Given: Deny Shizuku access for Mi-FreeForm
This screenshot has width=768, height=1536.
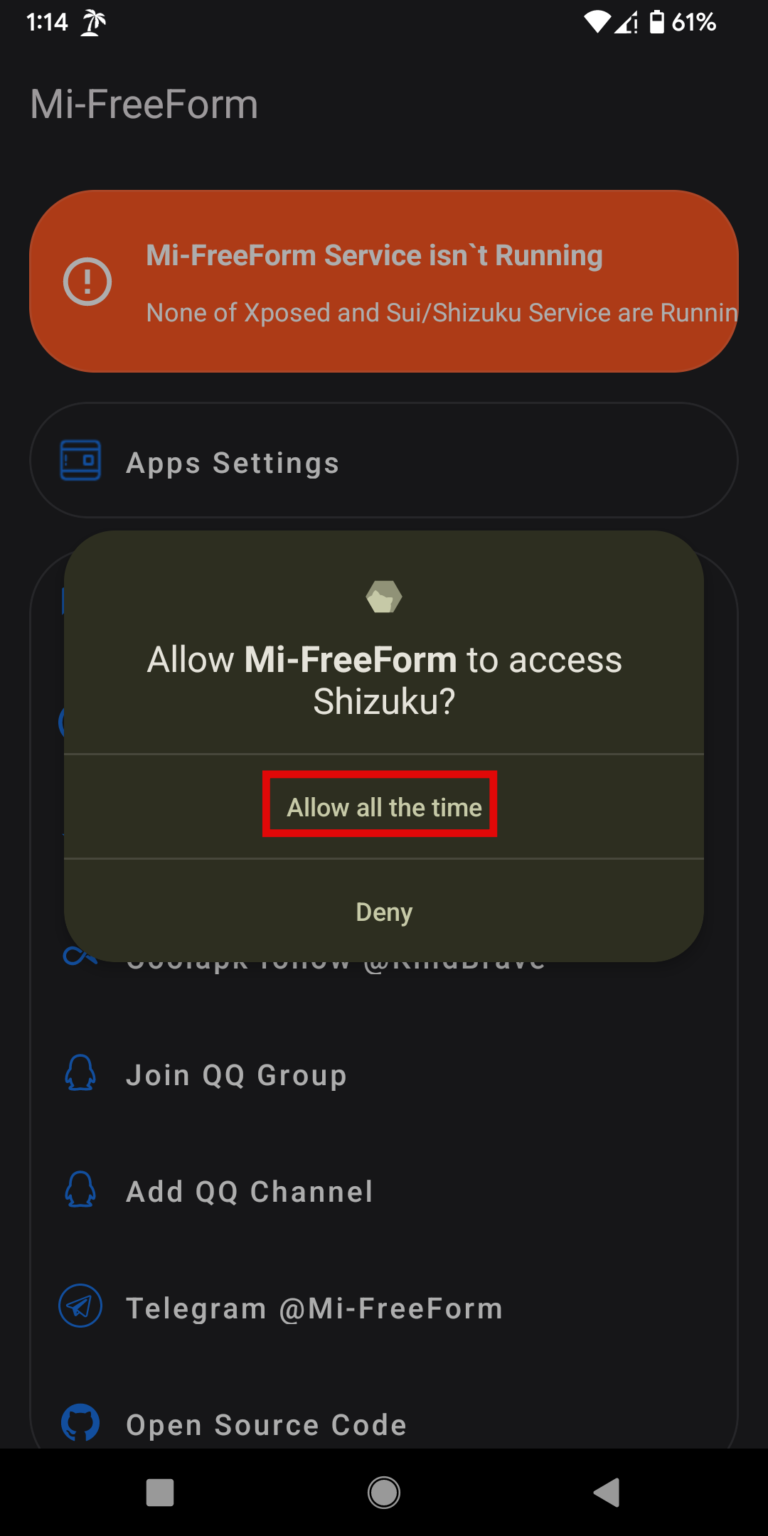Looking at the screenshot, I should [384, 912].
